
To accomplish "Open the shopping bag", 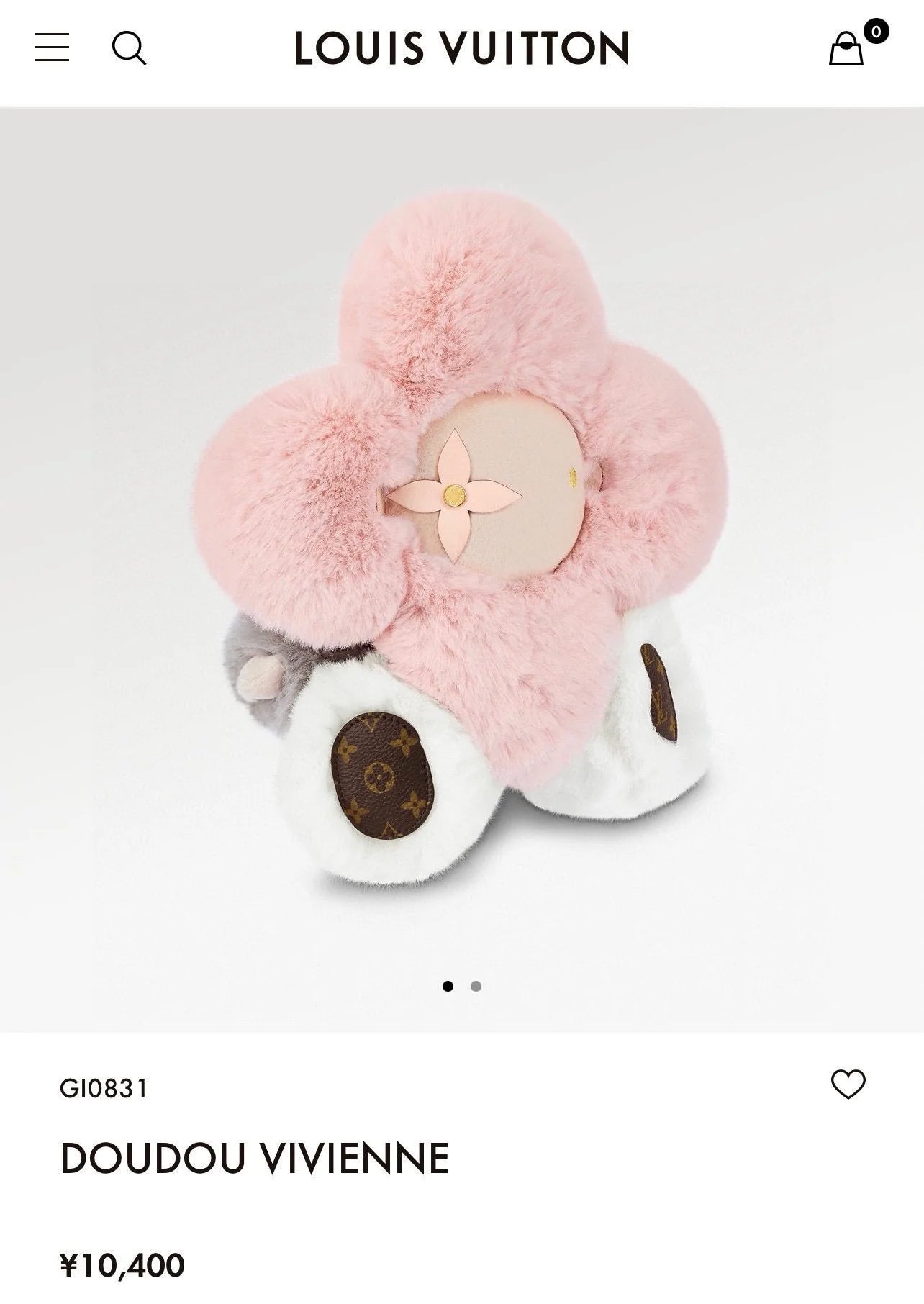I will coord(846,49).
